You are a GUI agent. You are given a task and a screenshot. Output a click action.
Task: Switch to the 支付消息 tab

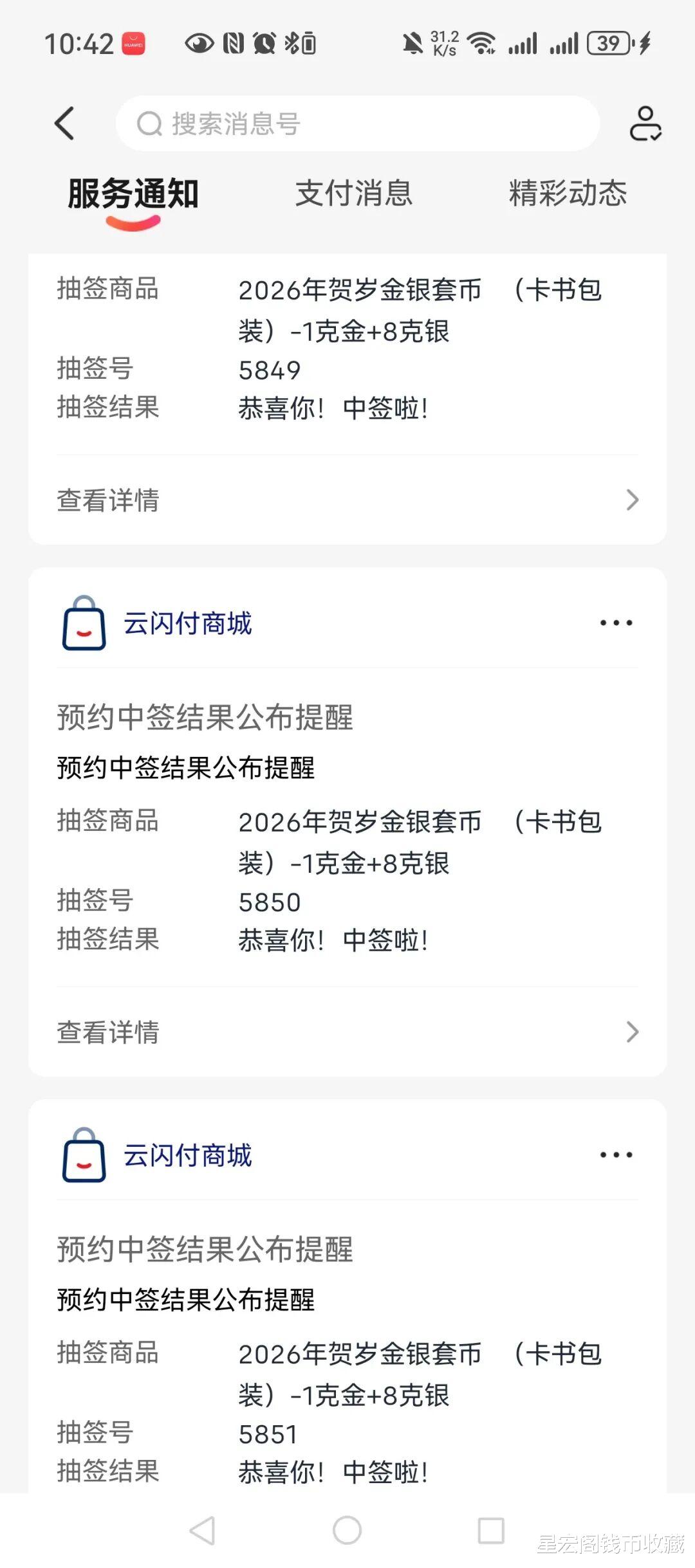pos(353,194)
